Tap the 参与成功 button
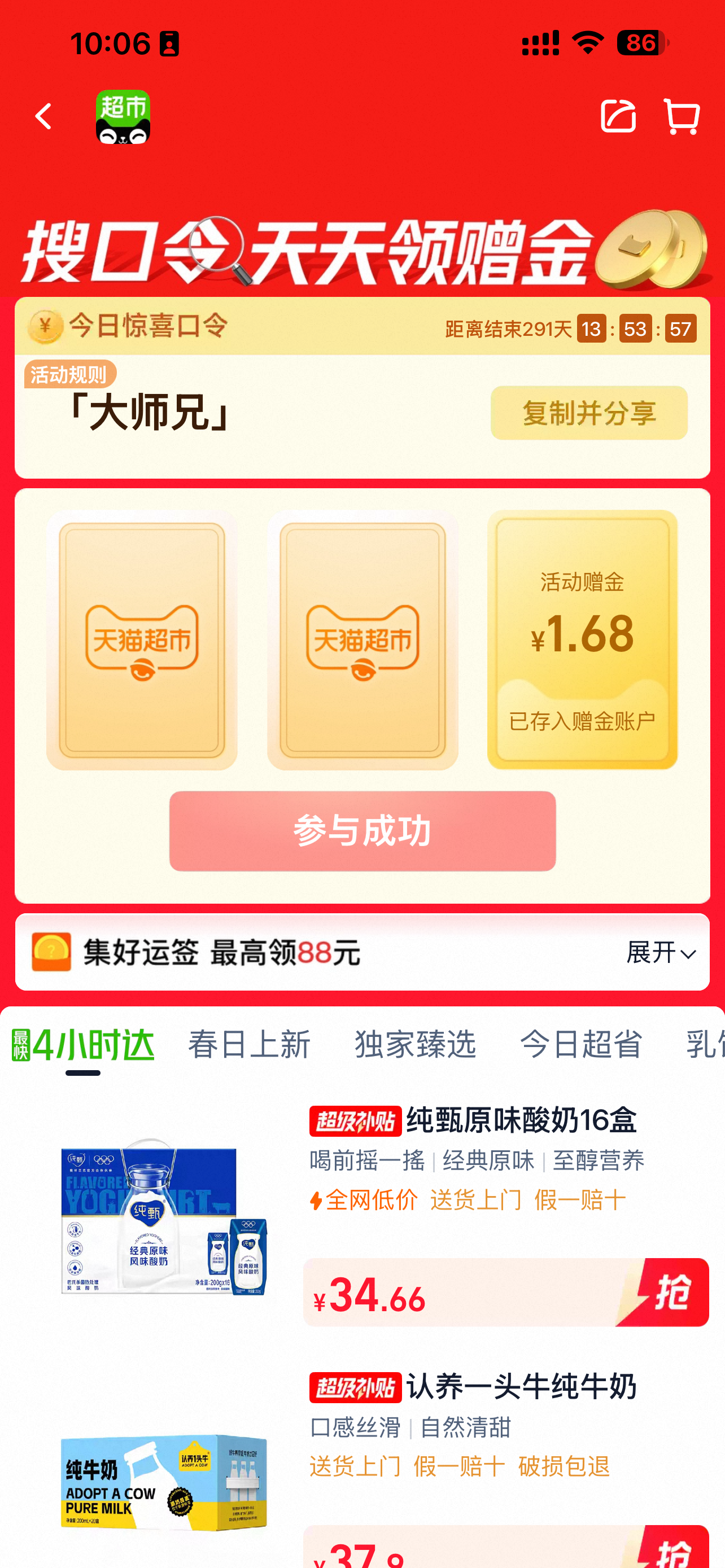This screenshot has width=725, height=1568. (x=362, y=831)
